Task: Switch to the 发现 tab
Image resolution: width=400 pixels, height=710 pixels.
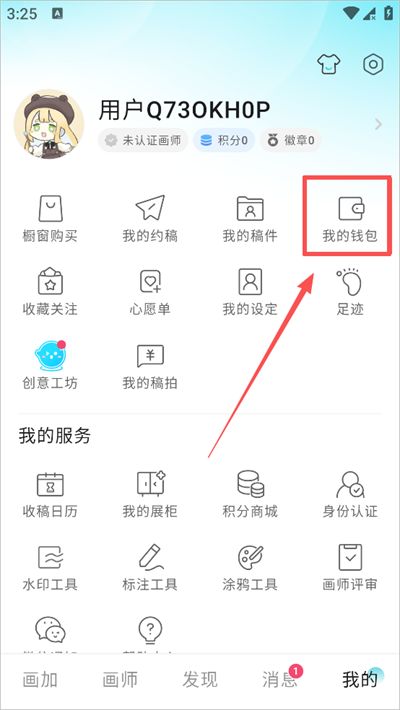Action: (200, 679)
